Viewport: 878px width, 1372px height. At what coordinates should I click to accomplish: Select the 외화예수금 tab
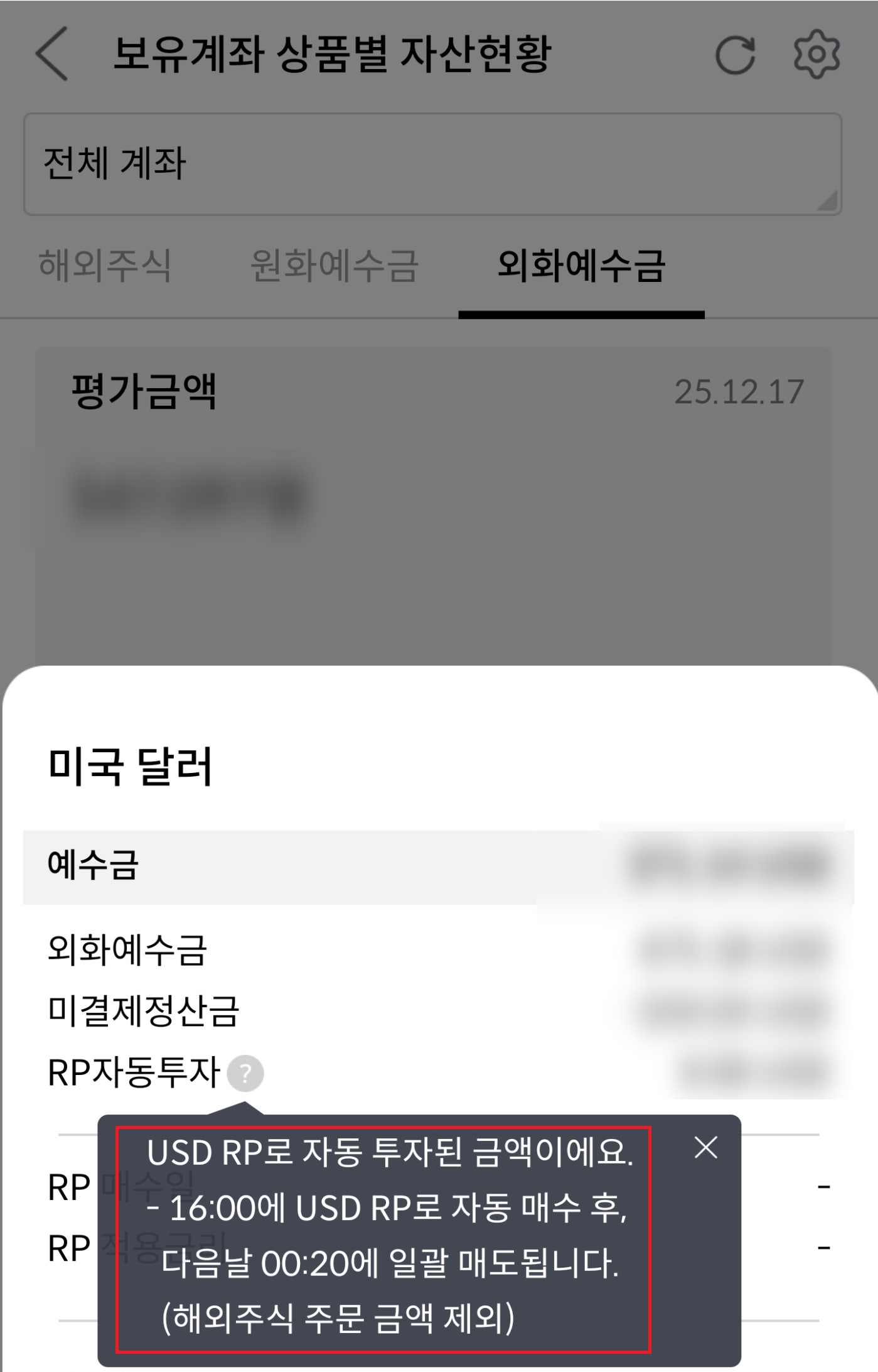point(581,266)
